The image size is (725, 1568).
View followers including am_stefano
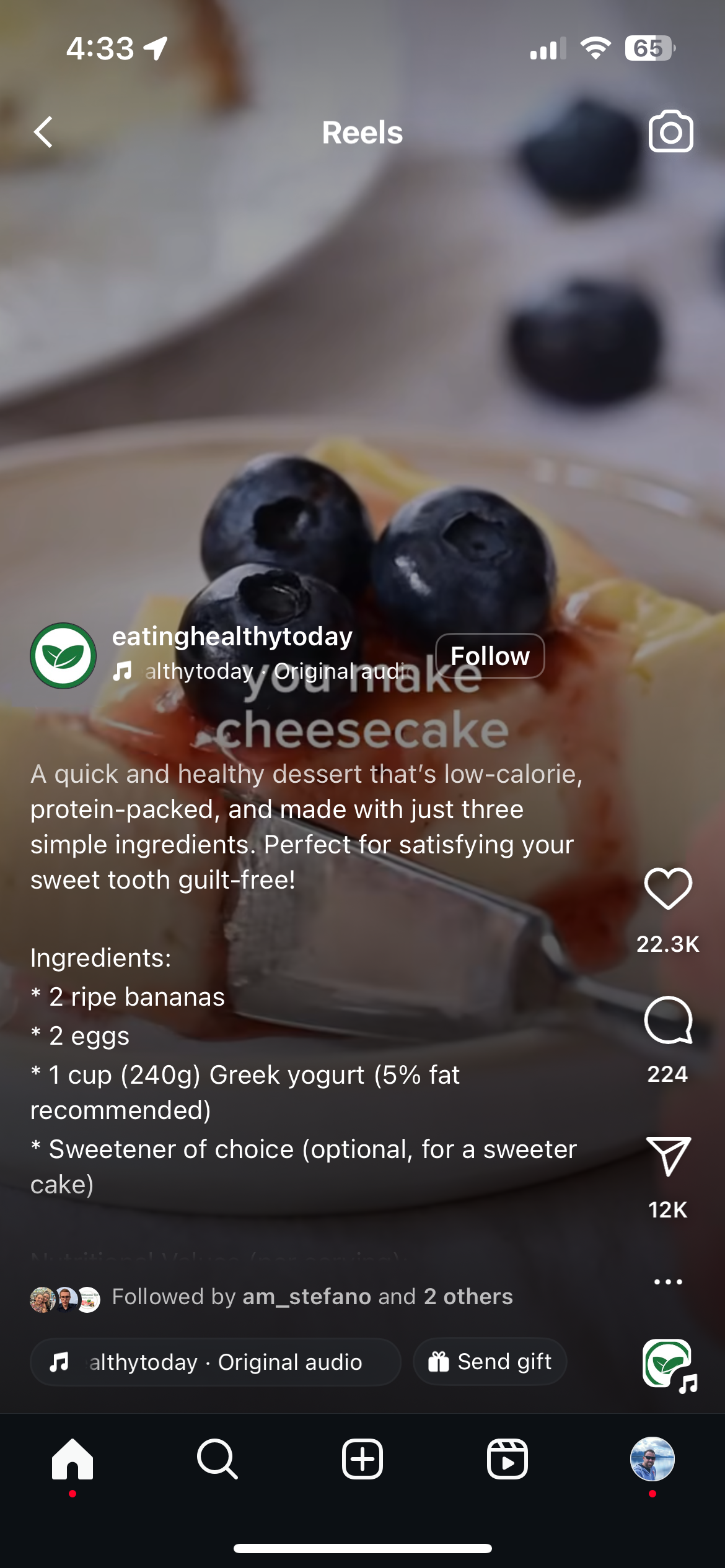click(x=312, y=1297)
